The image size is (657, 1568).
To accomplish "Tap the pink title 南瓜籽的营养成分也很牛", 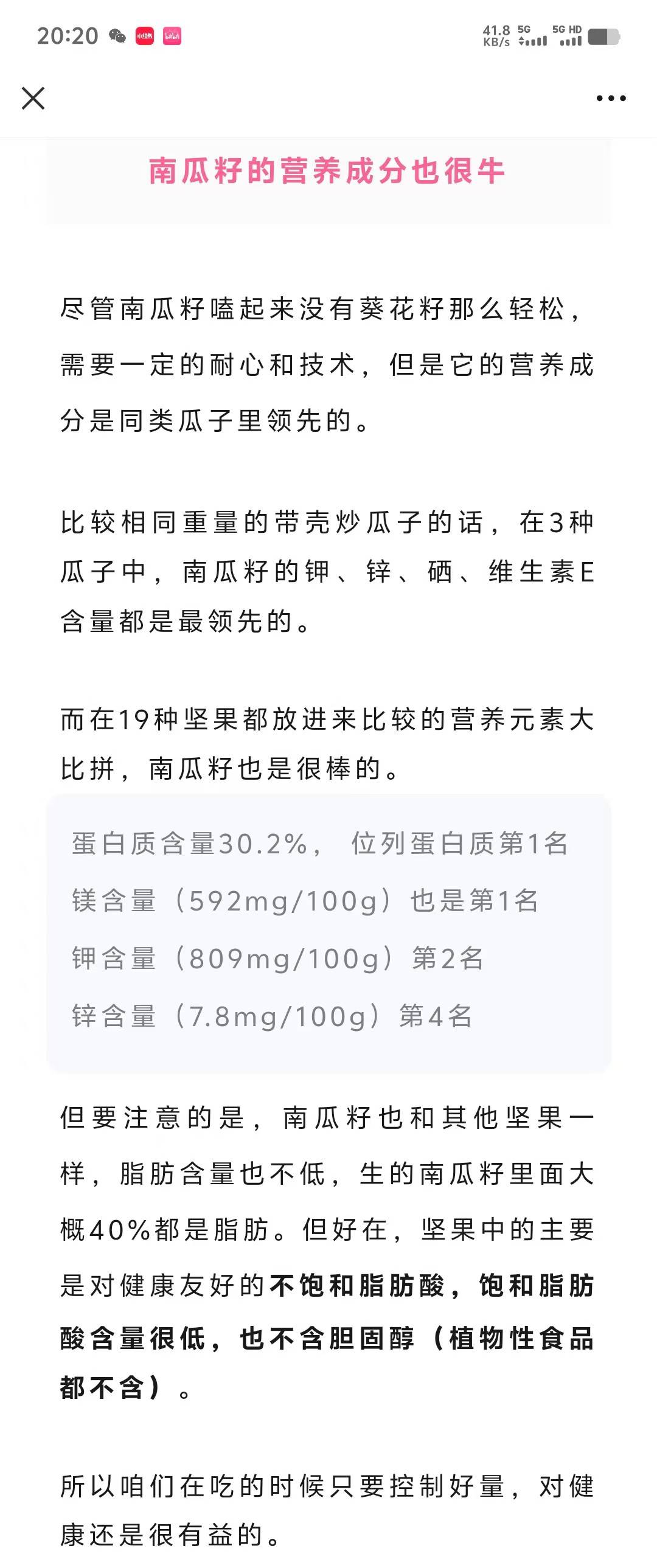I will point(329,172).
